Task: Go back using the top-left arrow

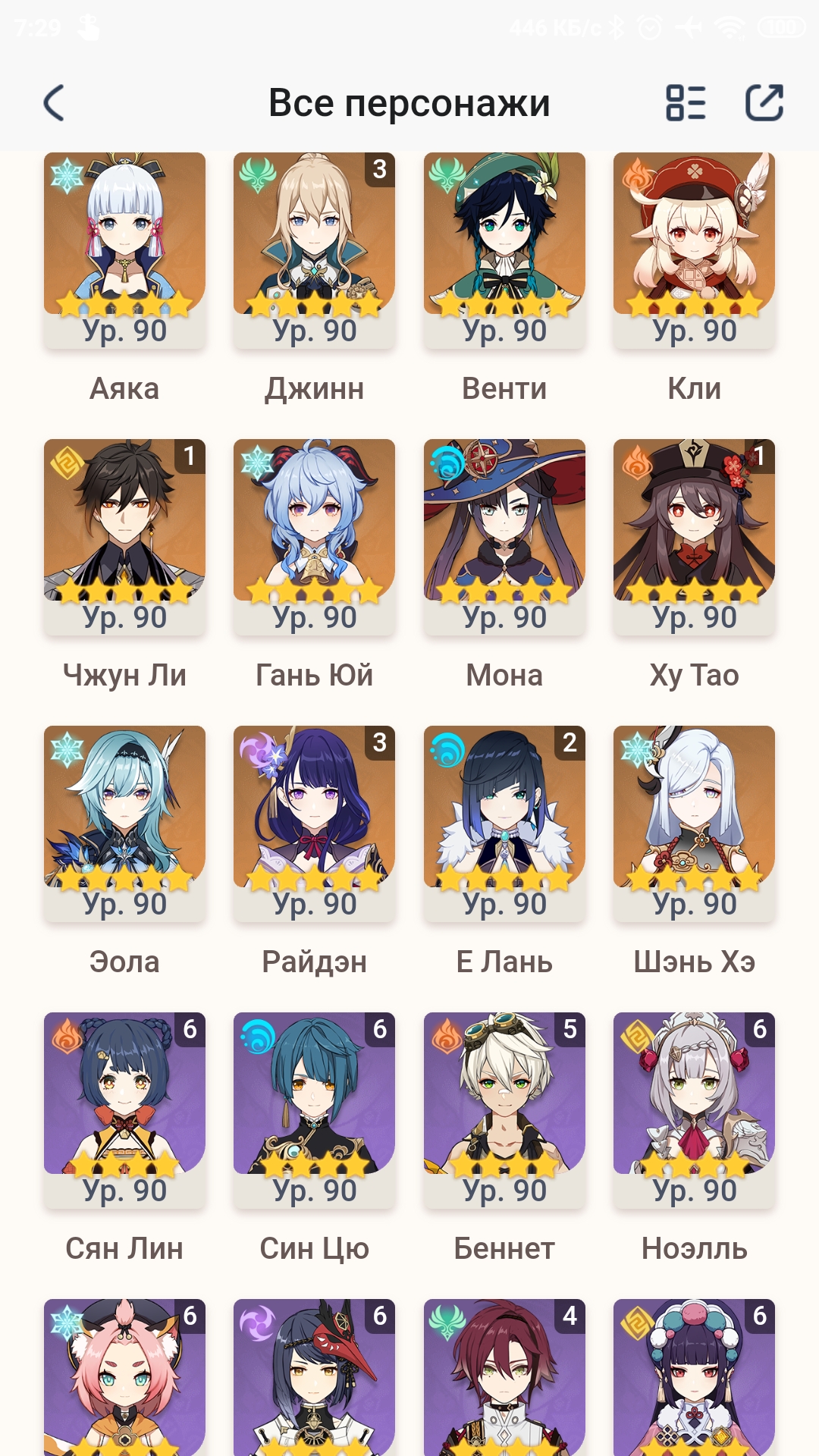Action: point(55,103)
